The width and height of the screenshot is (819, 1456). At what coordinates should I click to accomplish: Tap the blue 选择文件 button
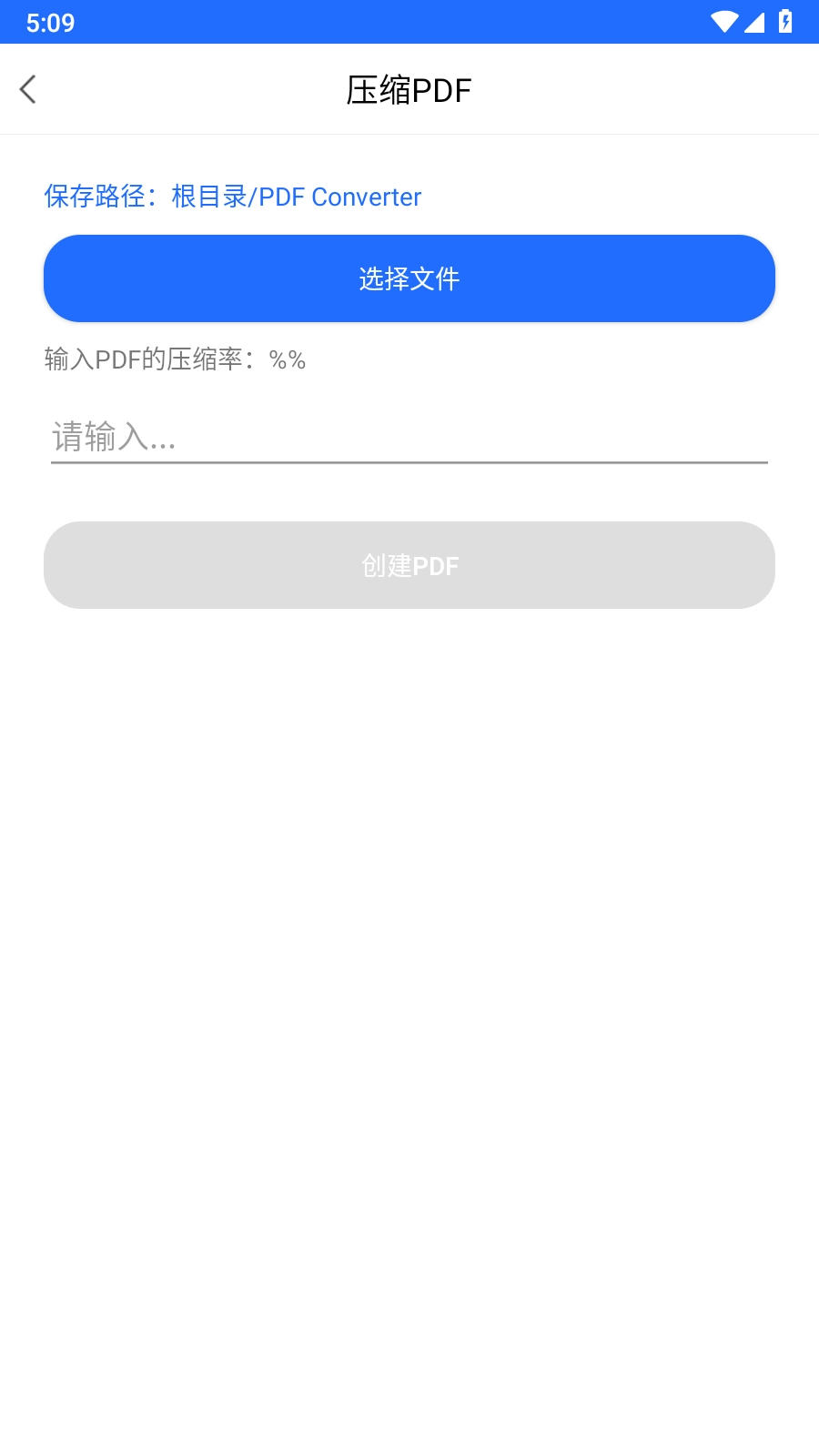pos(409,278)
